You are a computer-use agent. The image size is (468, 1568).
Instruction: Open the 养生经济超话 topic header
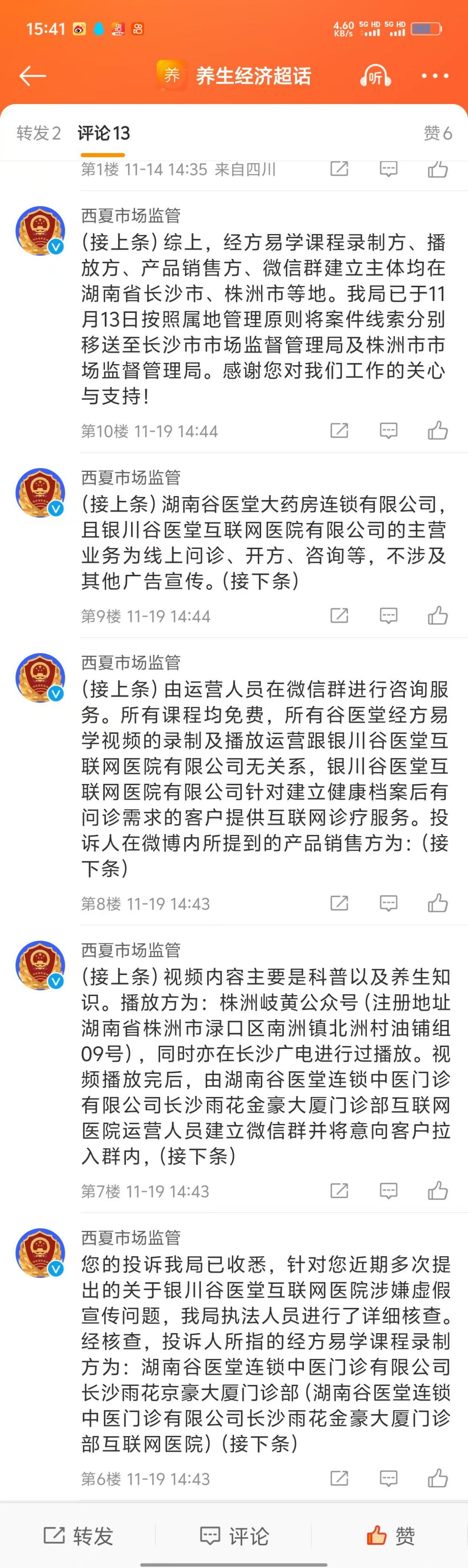234,76
